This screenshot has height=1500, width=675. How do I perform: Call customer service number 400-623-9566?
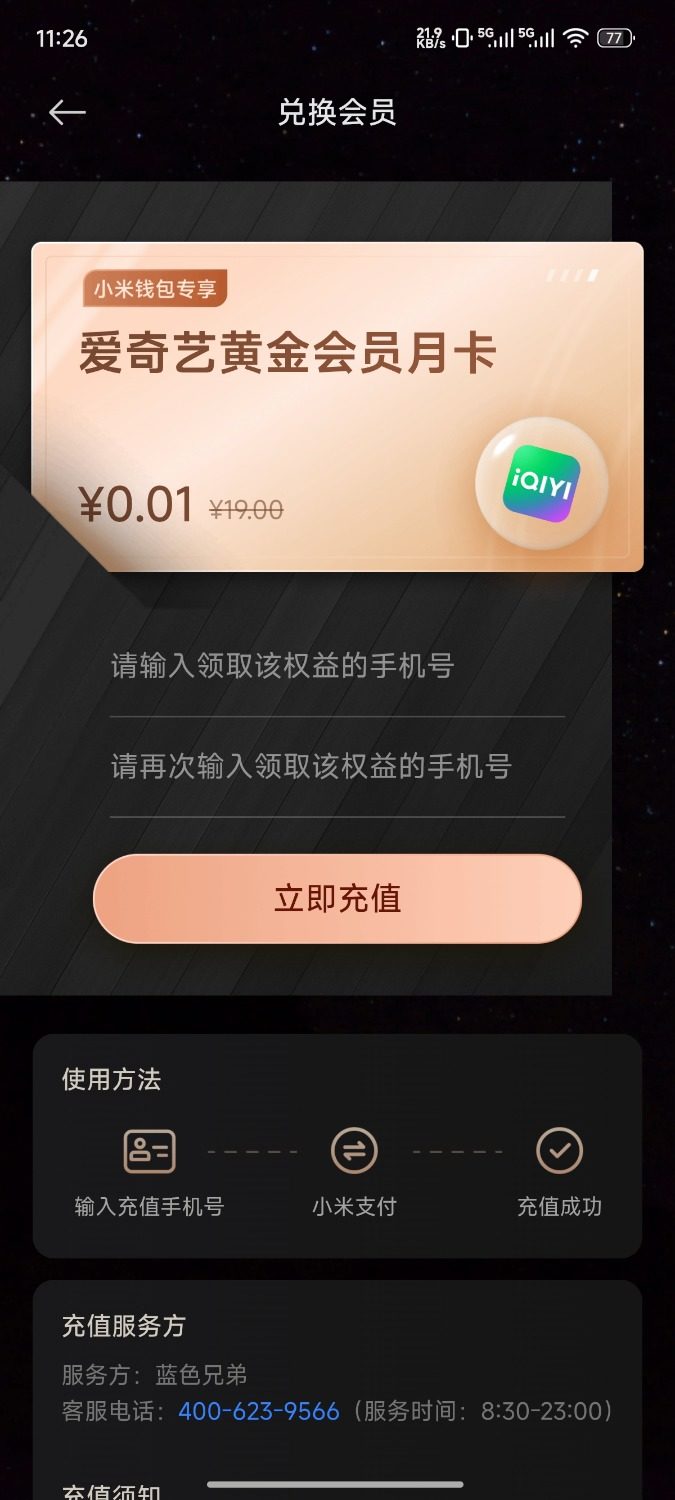tap(259, 1411)
